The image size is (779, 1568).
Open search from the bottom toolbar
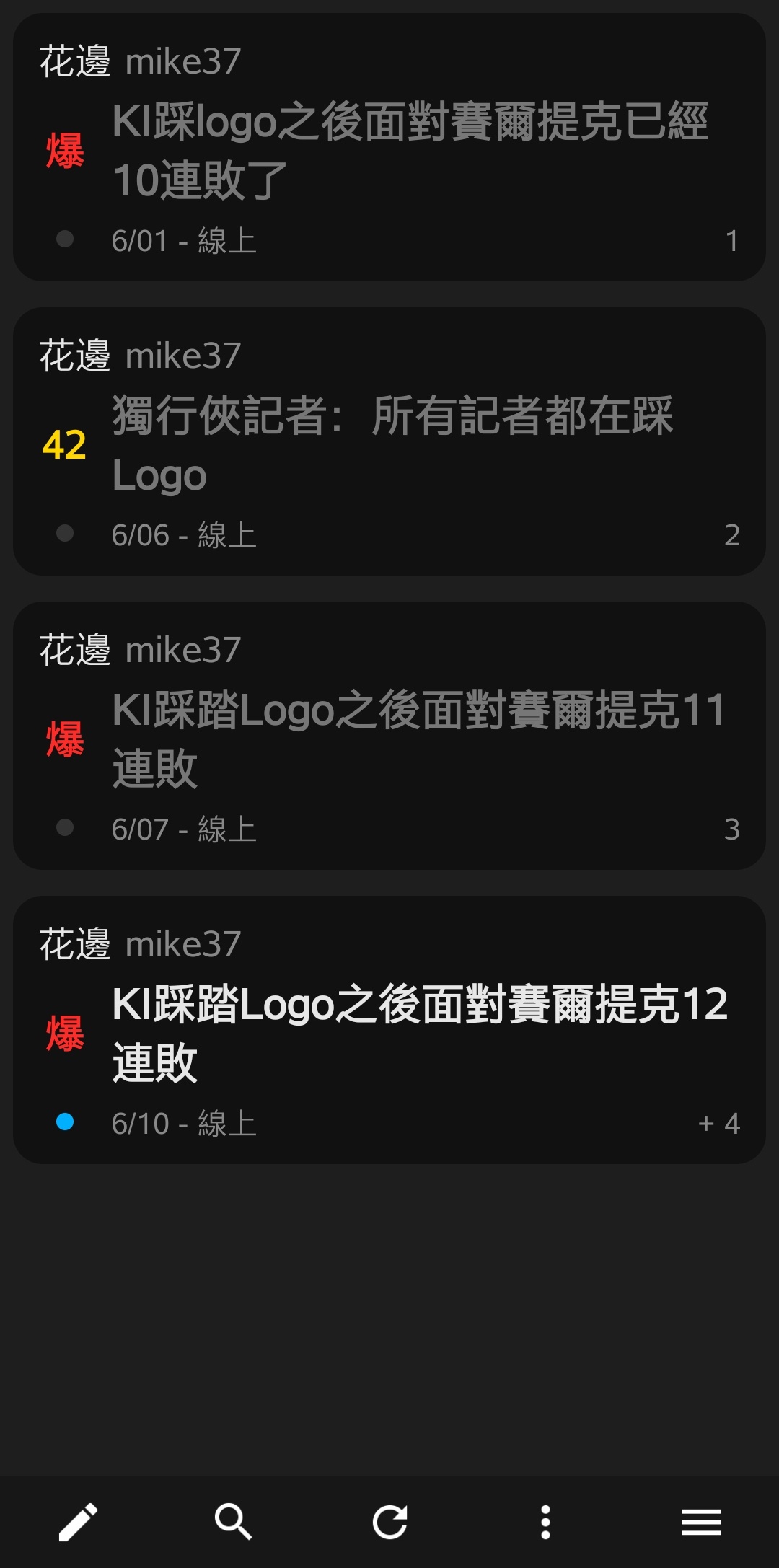tap(234, 1523)
